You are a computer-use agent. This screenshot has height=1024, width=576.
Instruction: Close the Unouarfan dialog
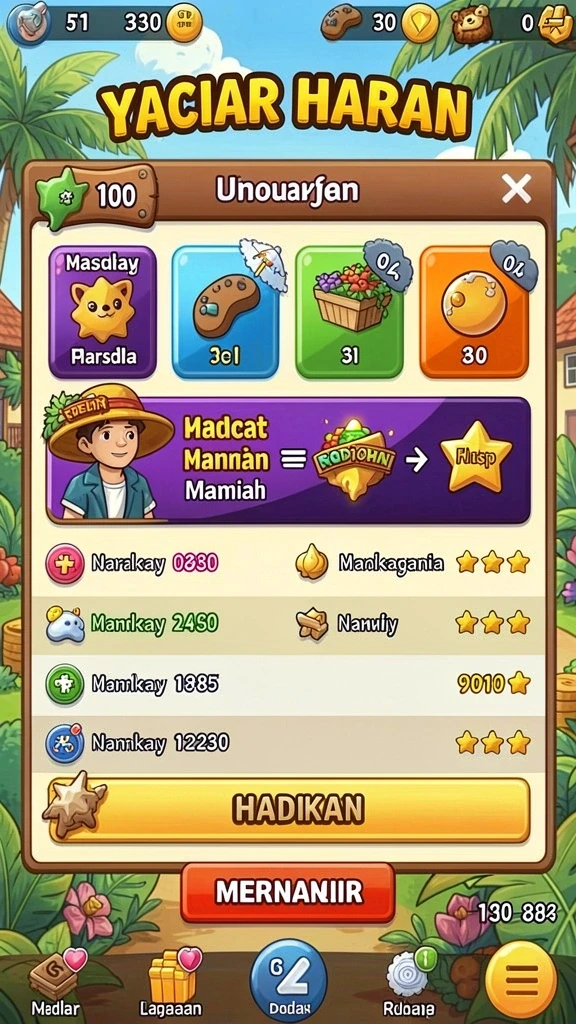[x=516, y=190]
